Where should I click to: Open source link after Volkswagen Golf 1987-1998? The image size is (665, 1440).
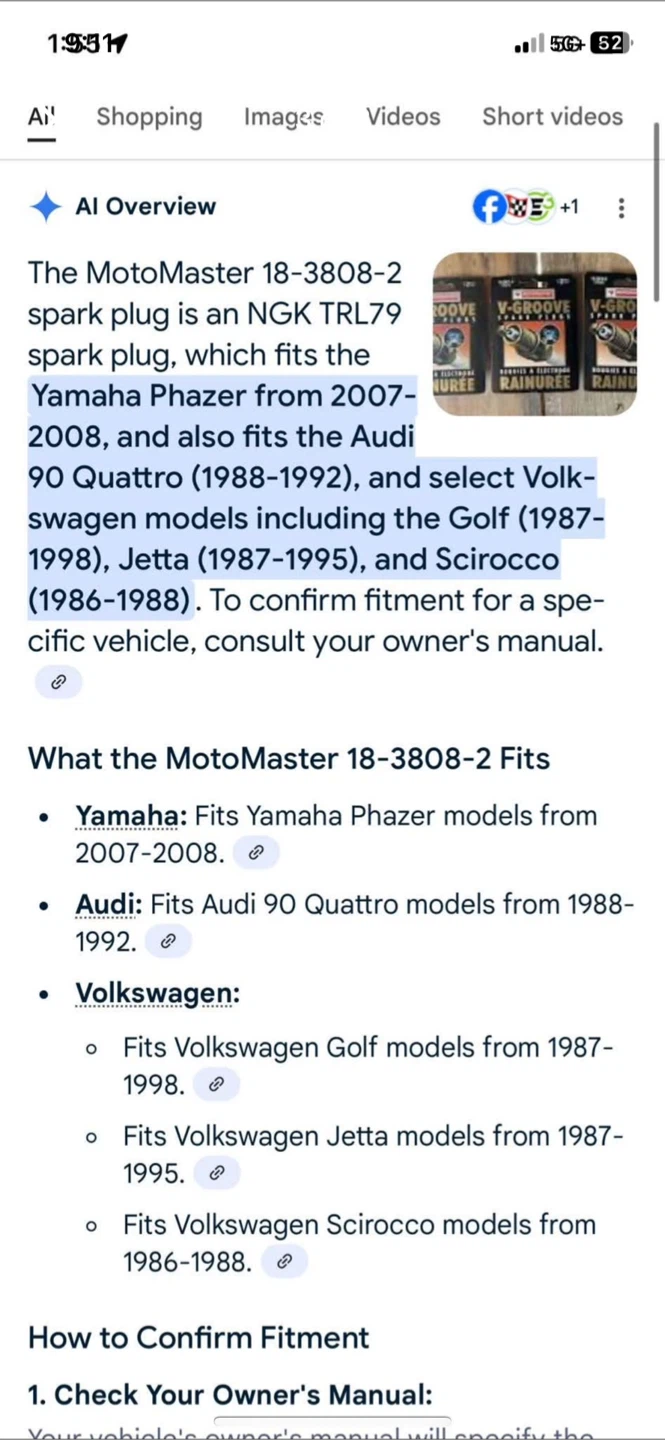point(216,1084)
